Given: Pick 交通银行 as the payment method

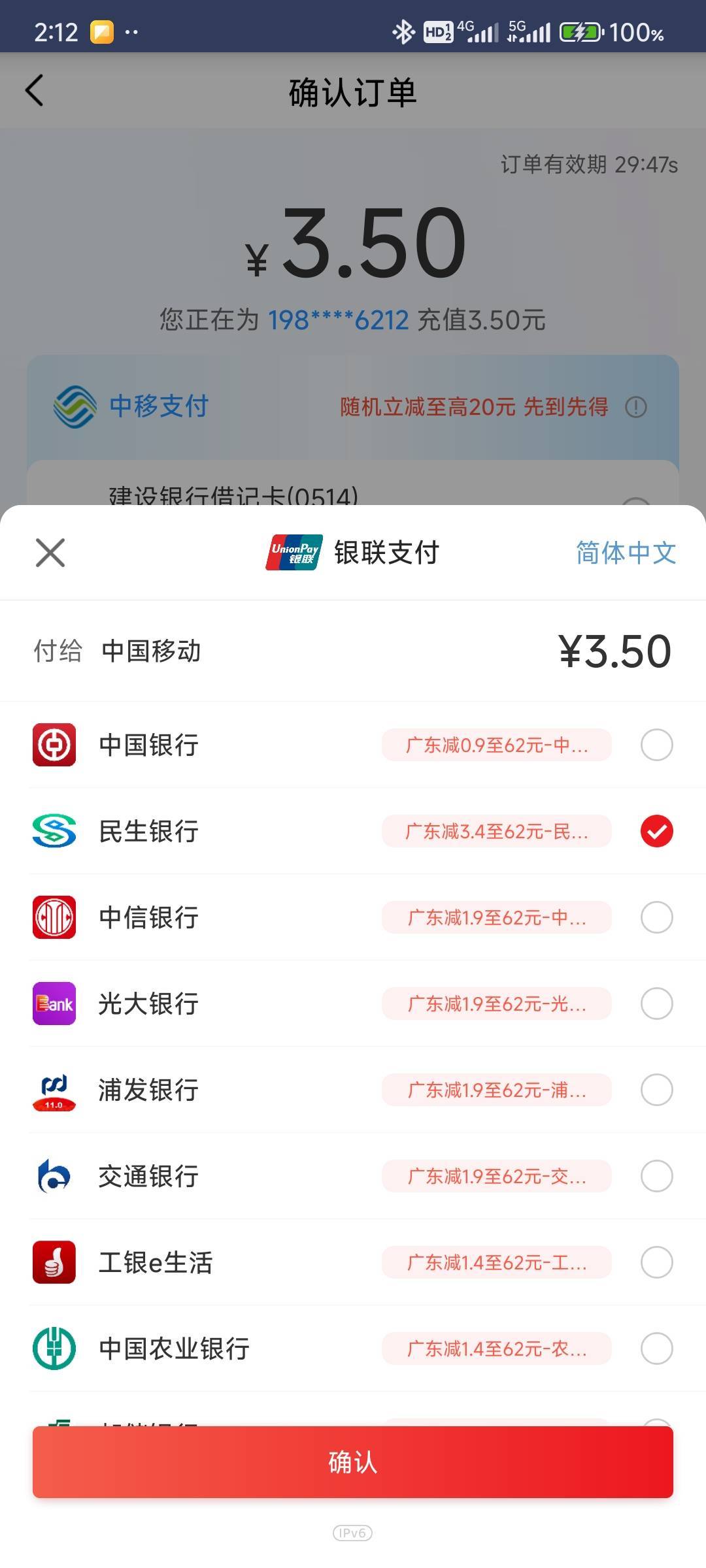Looking at the screenshot, I should click(353, 1176).
